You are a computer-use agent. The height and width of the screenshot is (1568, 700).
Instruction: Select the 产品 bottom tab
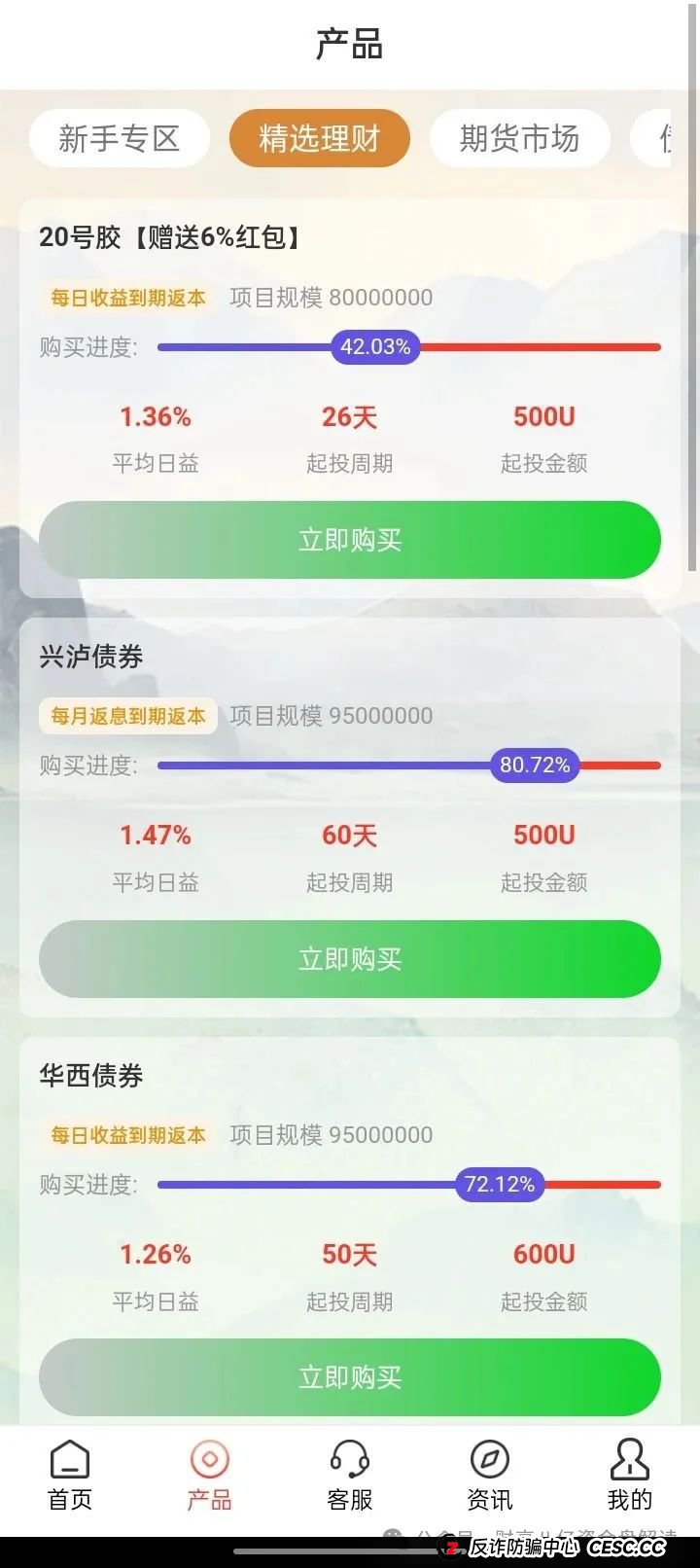point(210,1476)
